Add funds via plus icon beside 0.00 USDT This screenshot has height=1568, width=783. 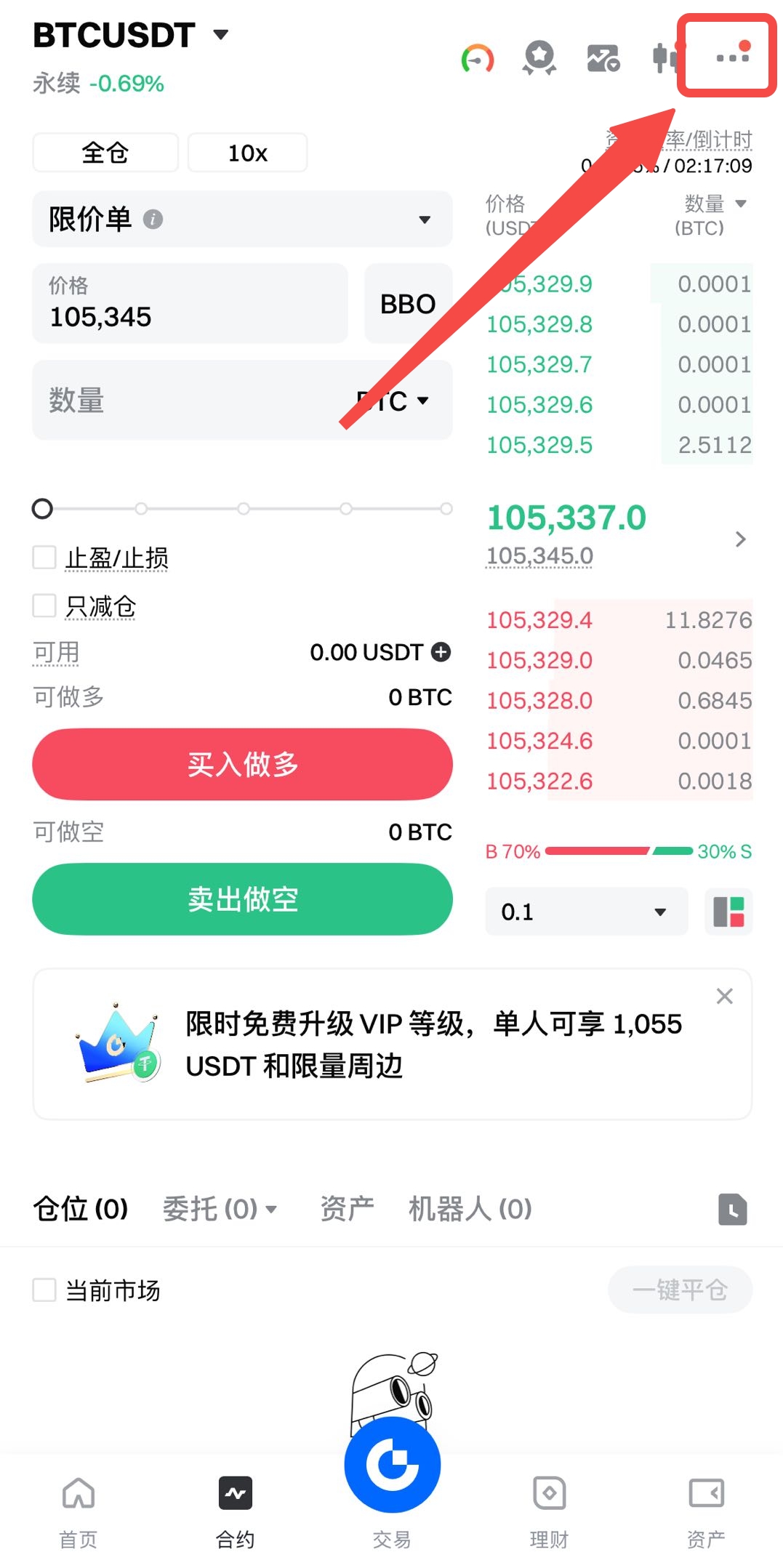click(441, 652)
